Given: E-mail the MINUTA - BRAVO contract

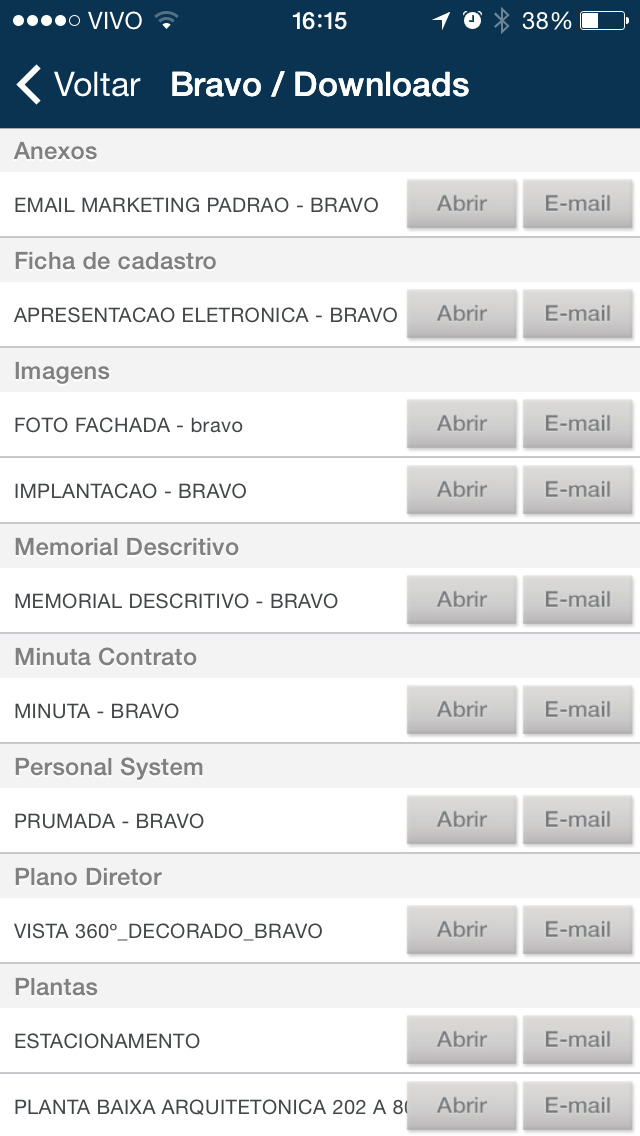Looking at the screenshot, I should [x=578, y=710].
